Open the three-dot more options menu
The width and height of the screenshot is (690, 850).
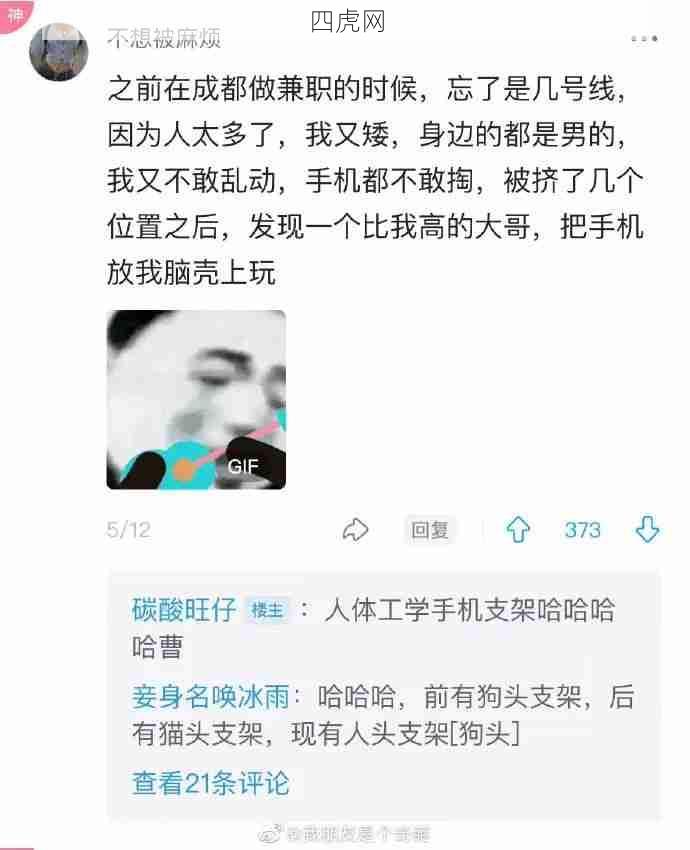644,39
